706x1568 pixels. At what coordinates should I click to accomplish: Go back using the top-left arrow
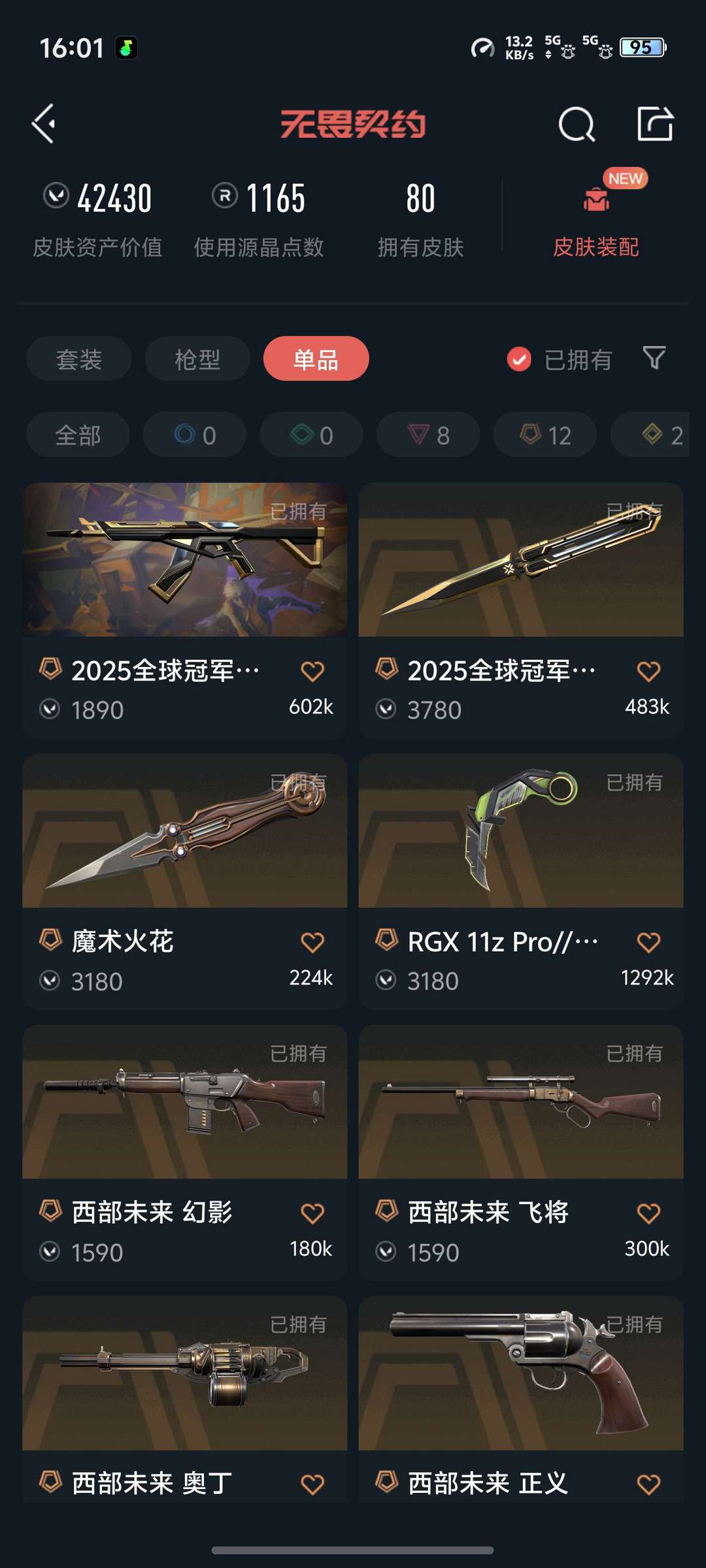(x=44, y=123)
